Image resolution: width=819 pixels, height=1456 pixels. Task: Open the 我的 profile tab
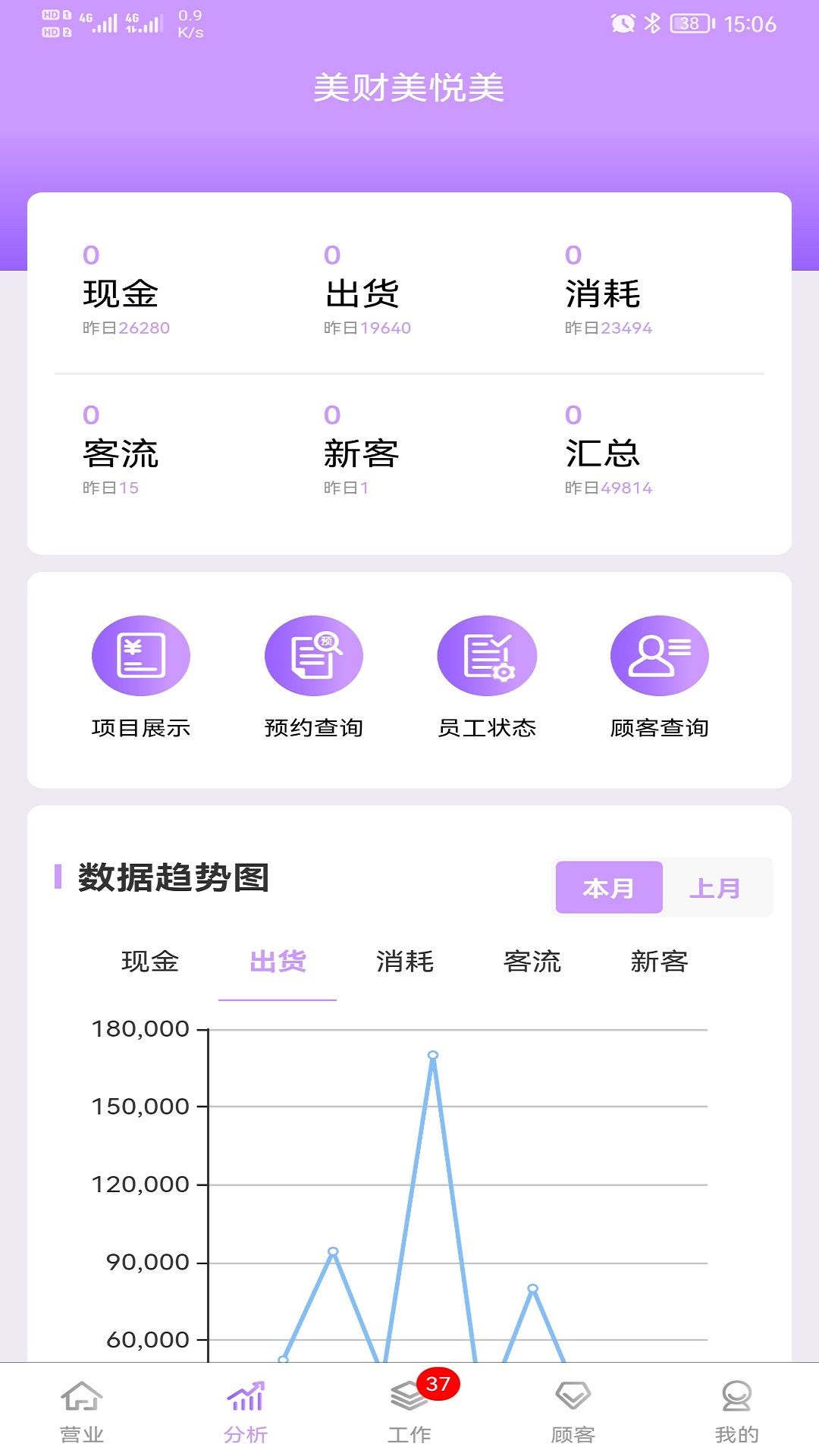click(737, 1411)
